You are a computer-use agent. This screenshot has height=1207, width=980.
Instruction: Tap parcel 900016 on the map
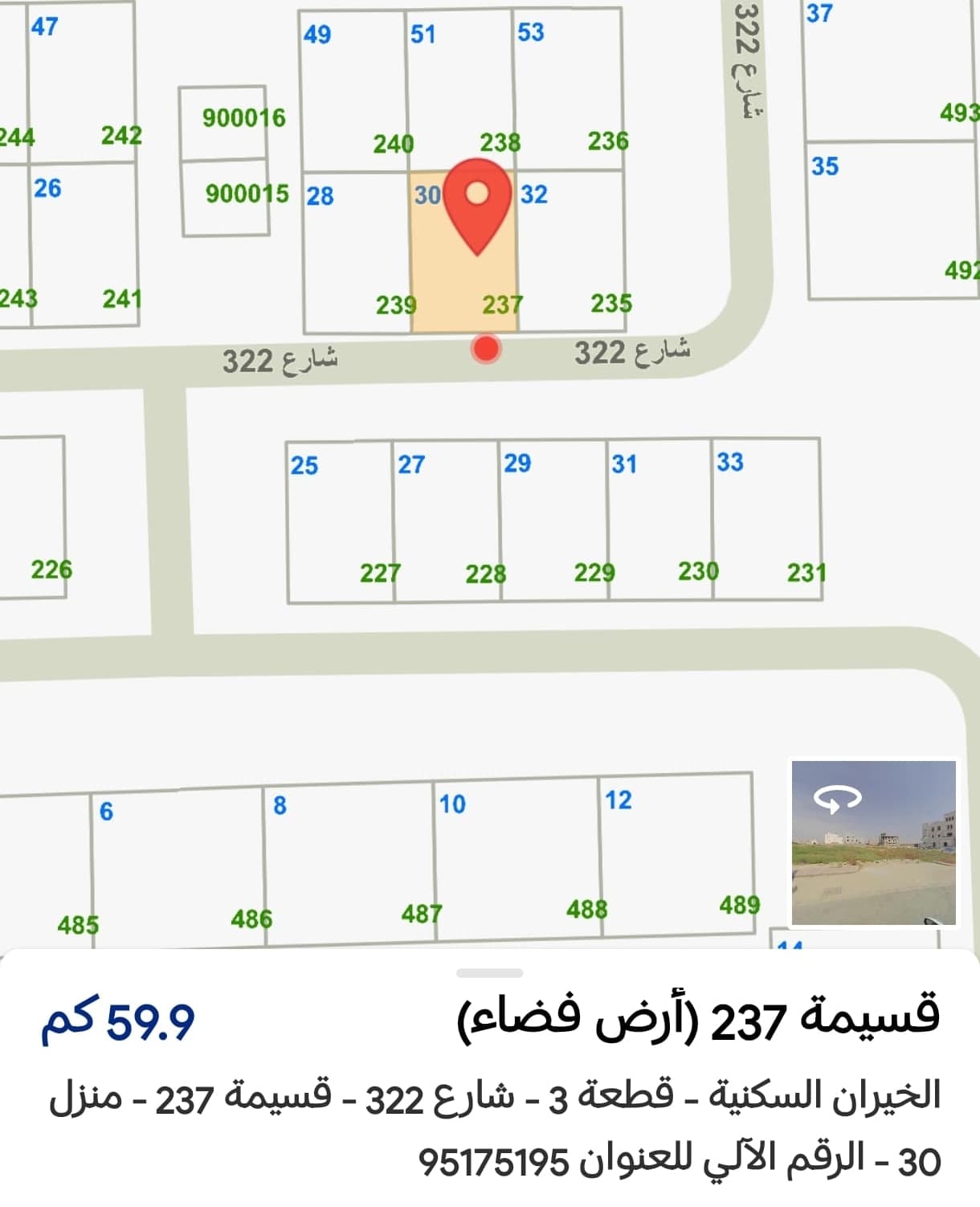[x=245, y=117]
